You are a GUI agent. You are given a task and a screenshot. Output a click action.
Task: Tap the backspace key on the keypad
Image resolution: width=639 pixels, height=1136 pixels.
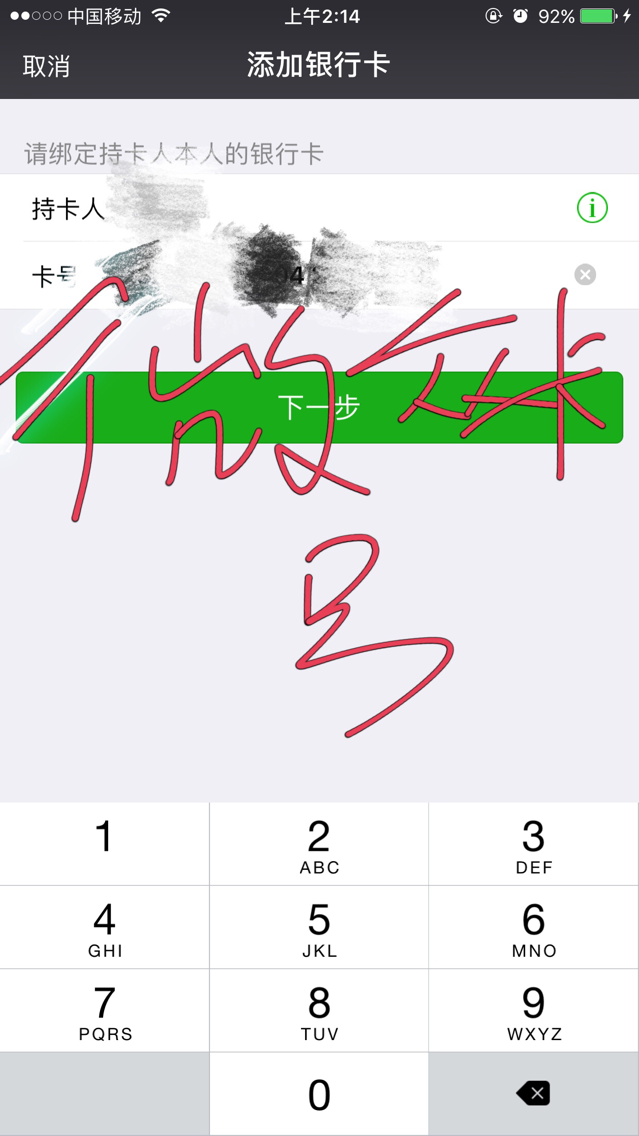tap(533, 1093)
